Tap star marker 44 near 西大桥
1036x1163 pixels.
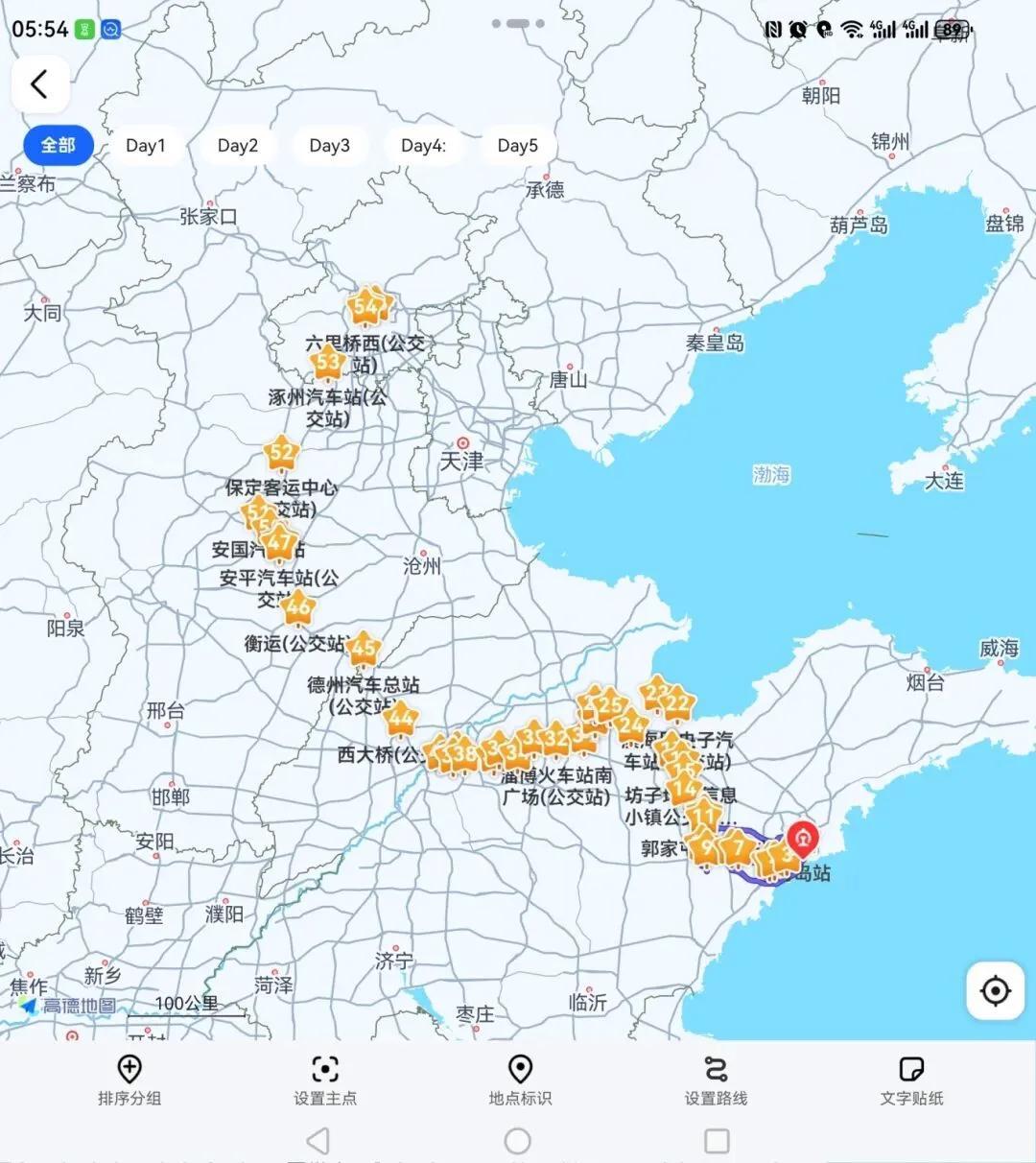point(402,719)
